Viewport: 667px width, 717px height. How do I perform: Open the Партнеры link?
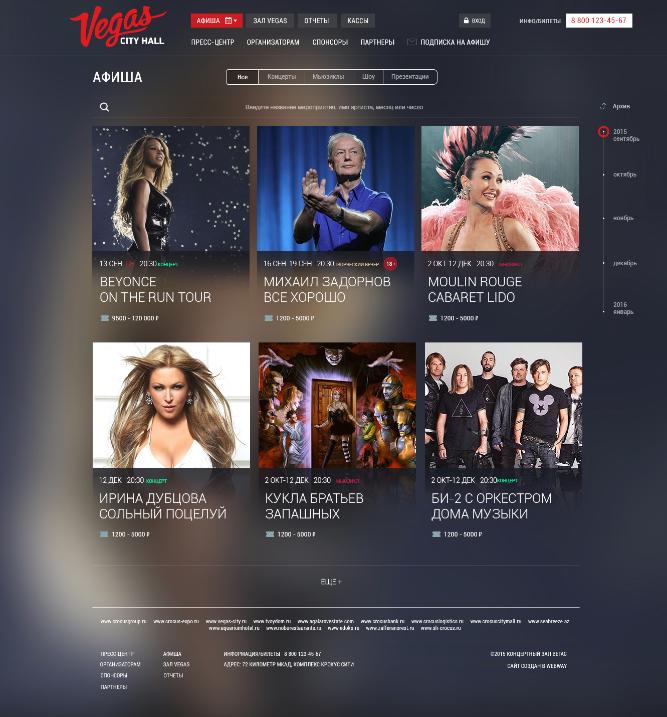coord(377,42)
